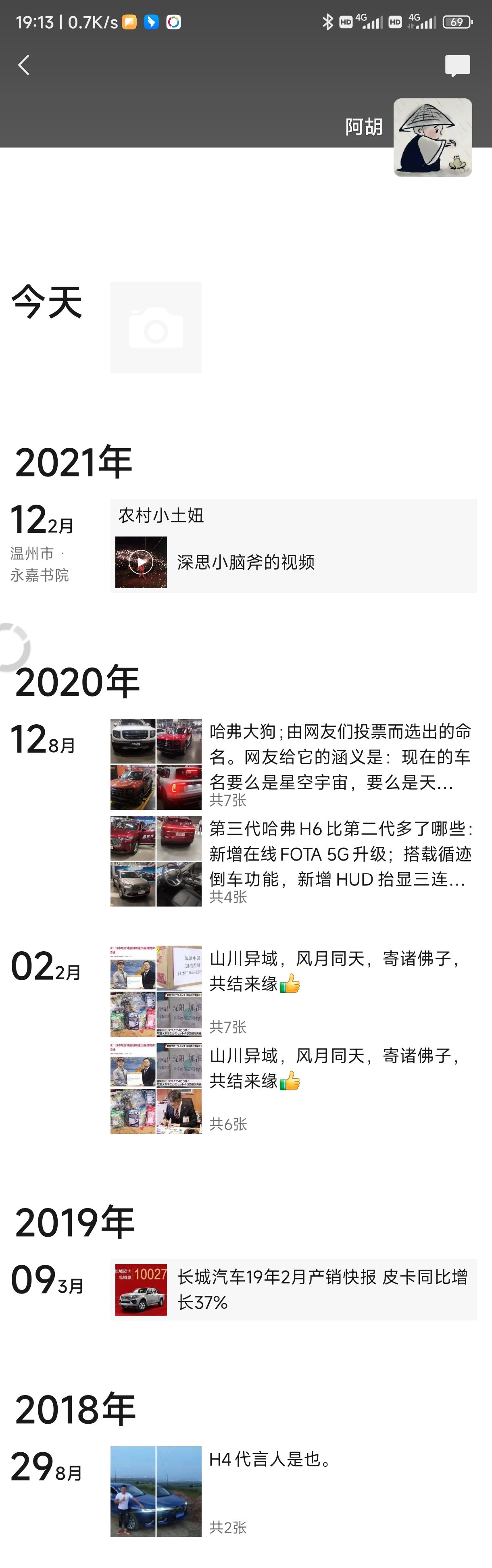Viewport: 492px width, 1568px height.
Task: Open the 山川异域 post with 7 photos
Action: coord(292,990)
